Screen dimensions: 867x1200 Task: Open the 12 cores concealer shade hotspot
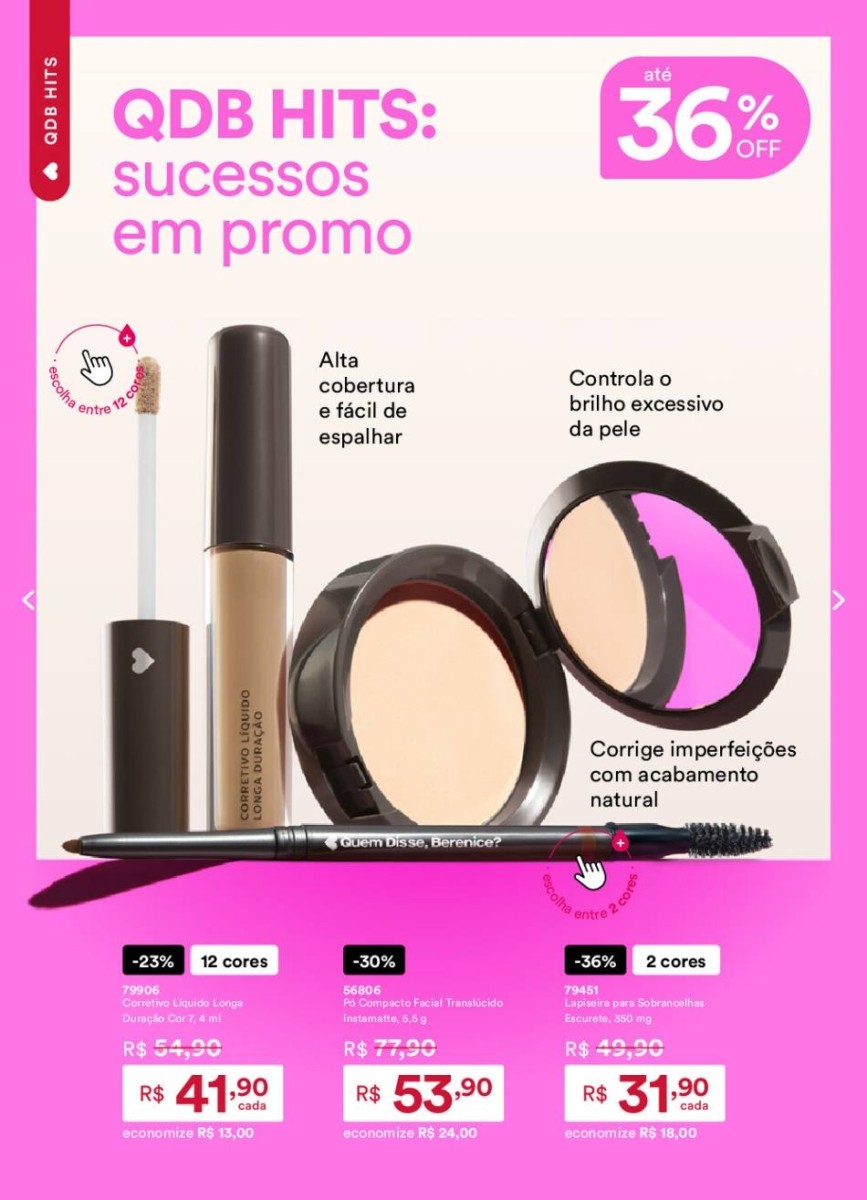pos(97,366)
